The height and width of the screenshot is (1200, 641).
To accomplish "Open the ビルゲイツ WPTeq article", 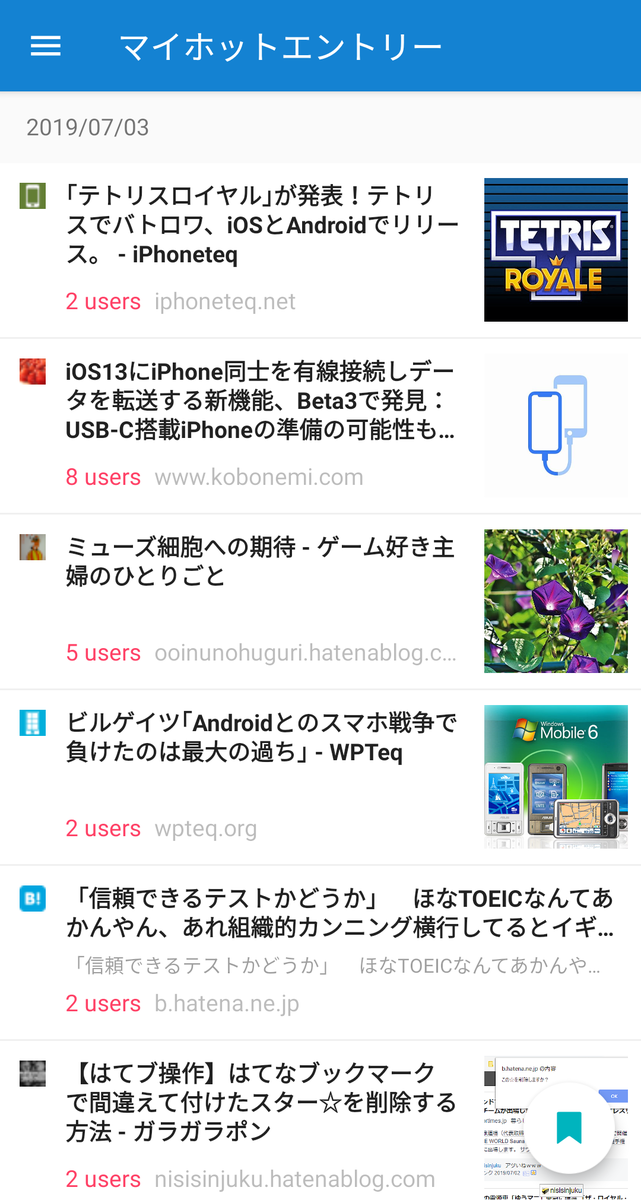I will coord(262,738).
